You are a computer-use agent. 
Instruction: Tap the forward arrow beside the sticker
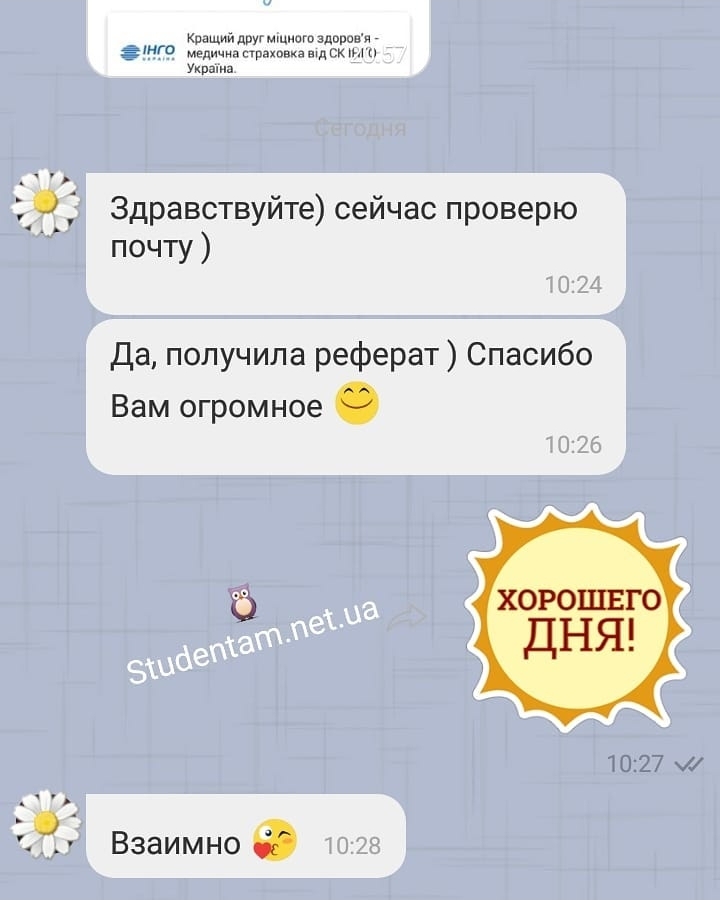coord(406,619)
